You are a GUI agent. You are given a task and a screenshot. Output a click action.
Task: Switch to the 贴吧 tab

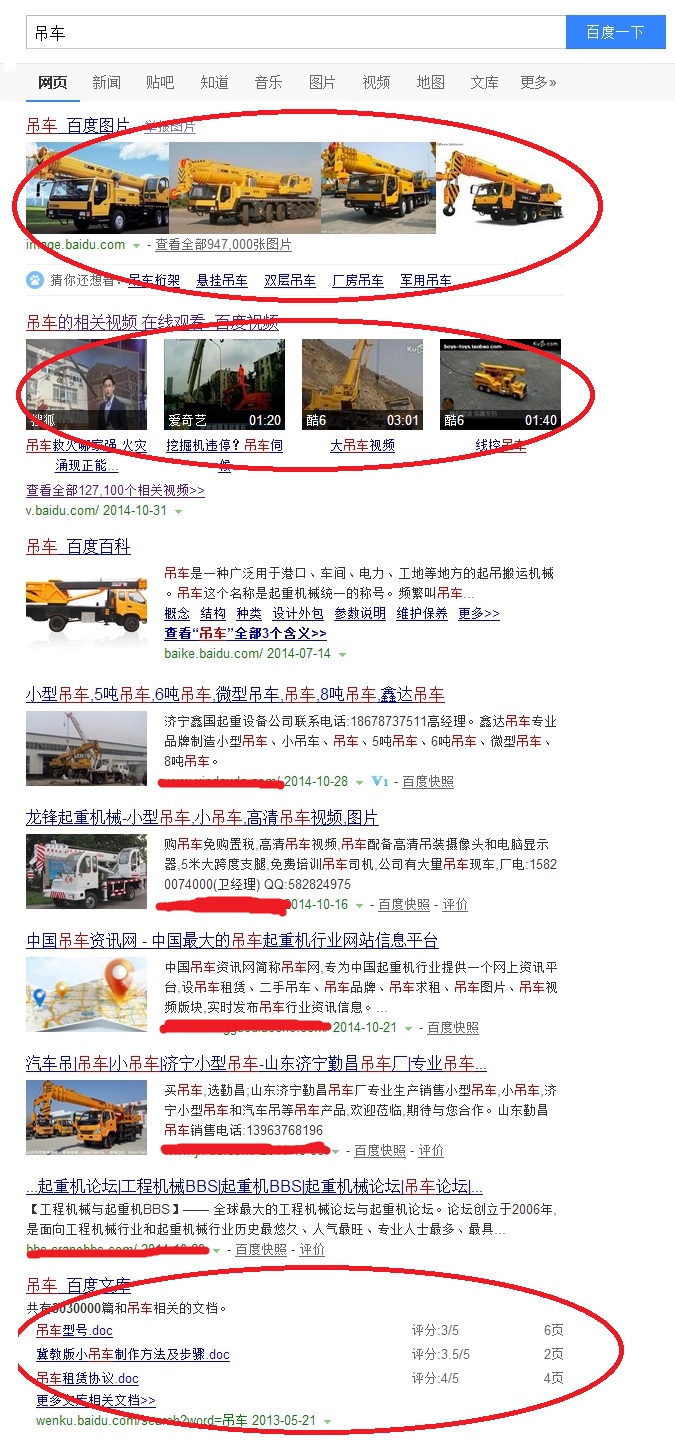(160, 83)
